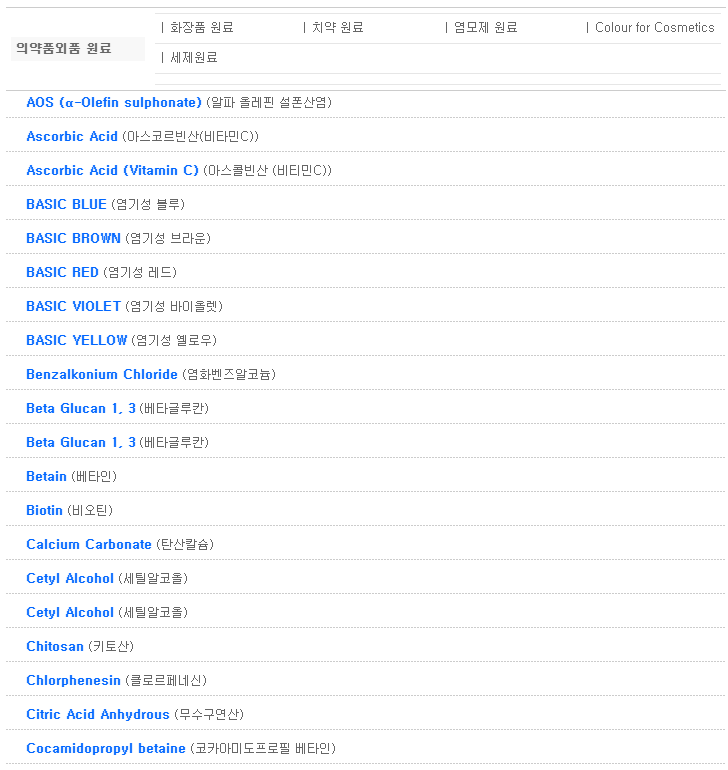Open the BASIC RED entry
Image resolution: width=728 pixels, height=770 pixels.
click(62, 272)
